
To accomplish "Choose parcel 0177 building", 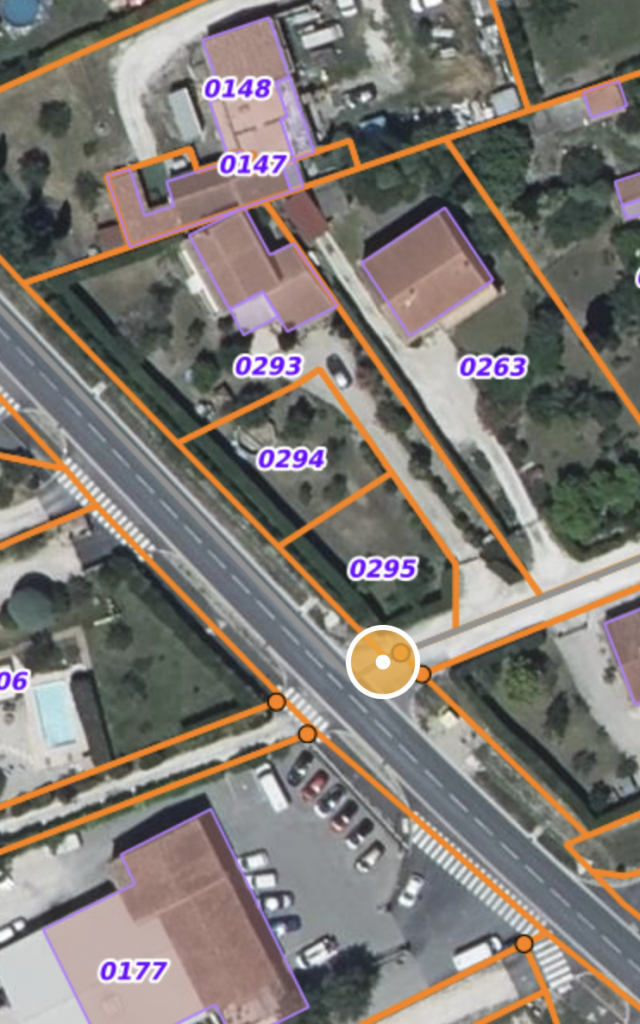I will pyautogui.click(x=133, y=970).
